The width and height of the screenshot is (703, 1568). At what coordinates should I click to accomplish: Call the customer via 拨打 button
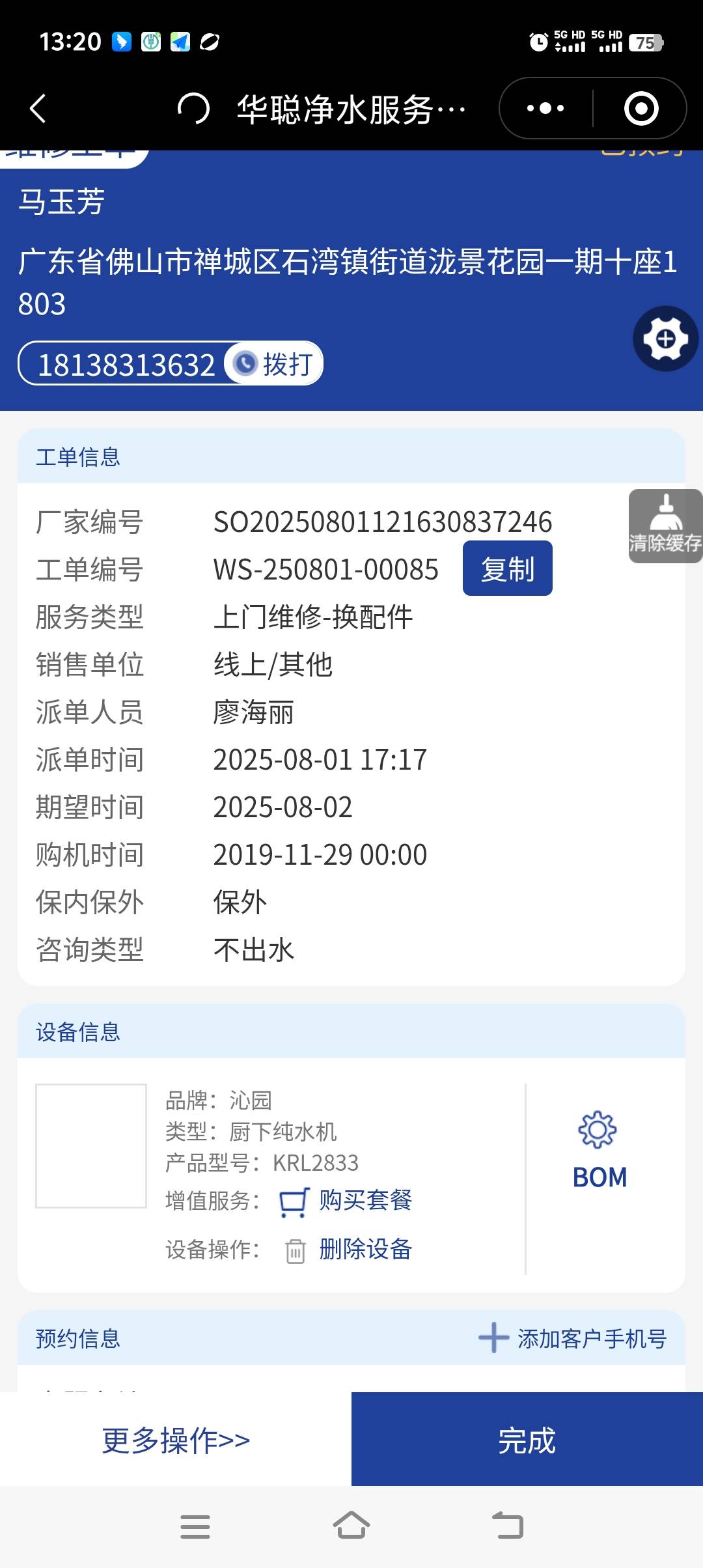click(274, 363)
